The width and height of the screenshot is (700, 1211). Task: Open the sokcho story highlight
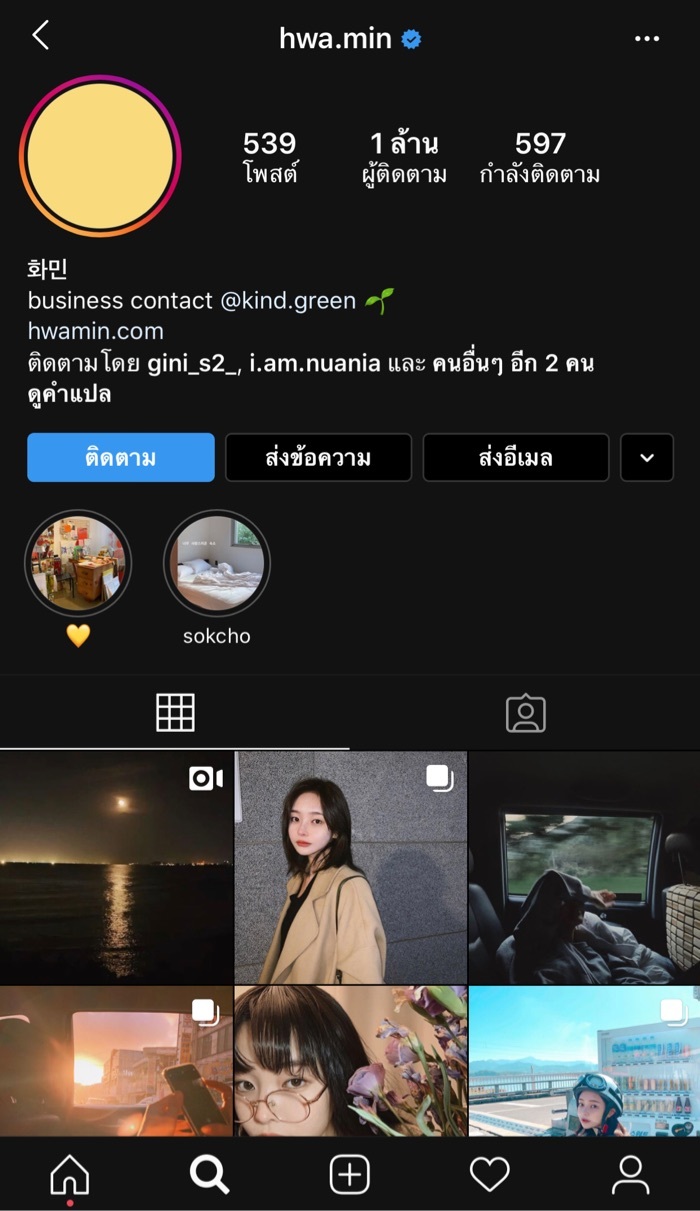(217, 563)
